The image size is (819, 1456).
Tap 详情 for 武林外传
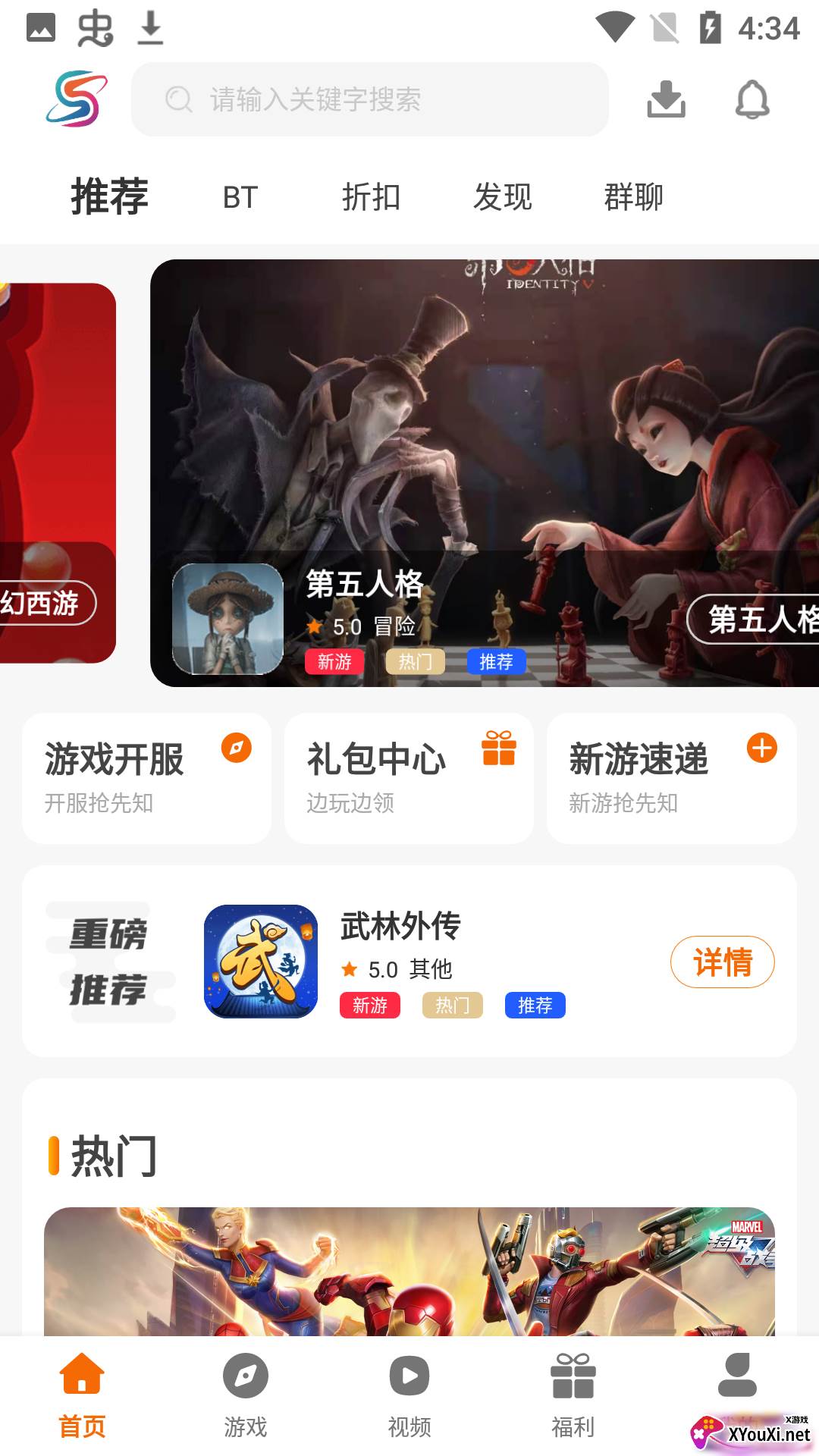(x=722, y=962)
